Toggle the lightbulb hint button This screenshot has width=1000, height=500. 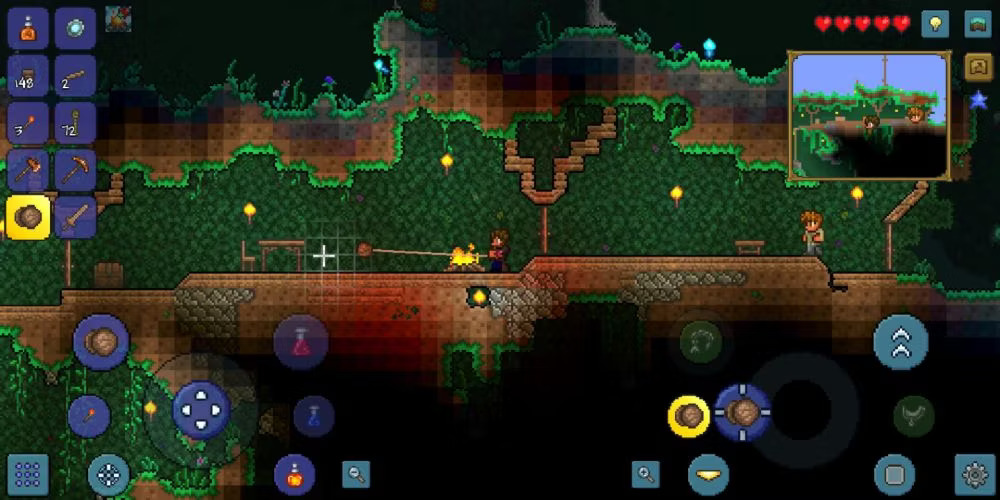935,23
